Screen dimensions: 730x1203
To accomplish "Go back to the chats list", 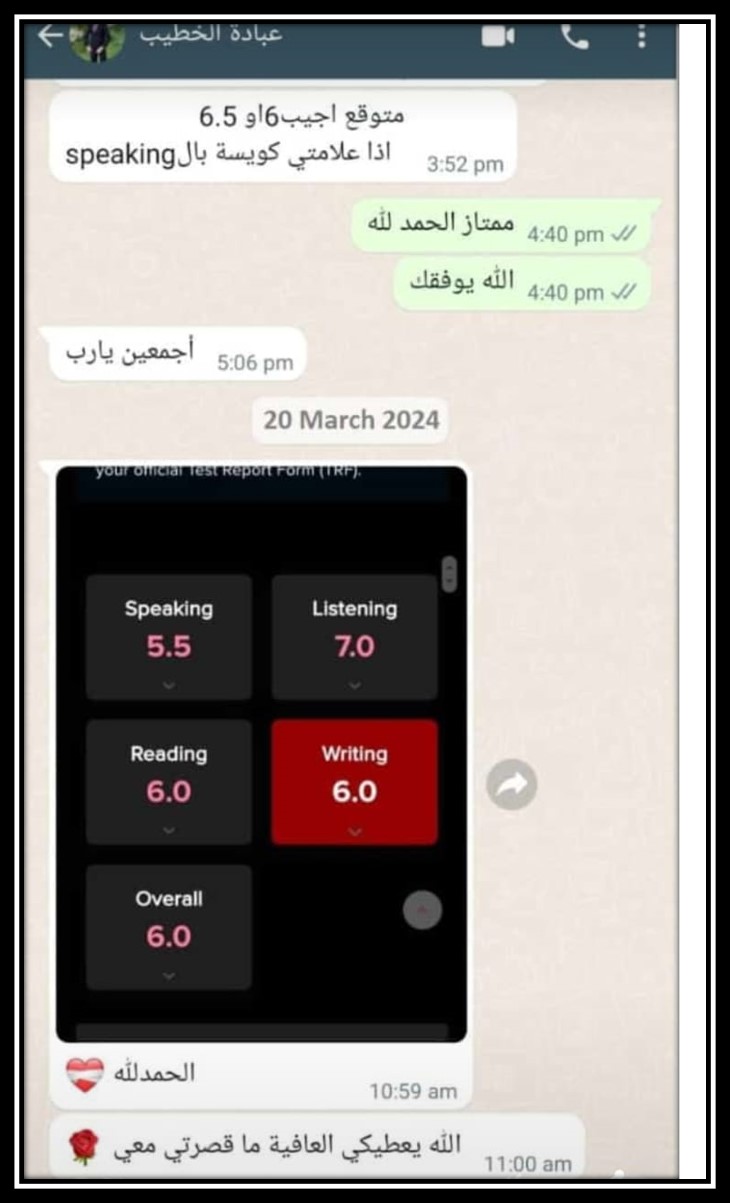I will click(50, 36).
